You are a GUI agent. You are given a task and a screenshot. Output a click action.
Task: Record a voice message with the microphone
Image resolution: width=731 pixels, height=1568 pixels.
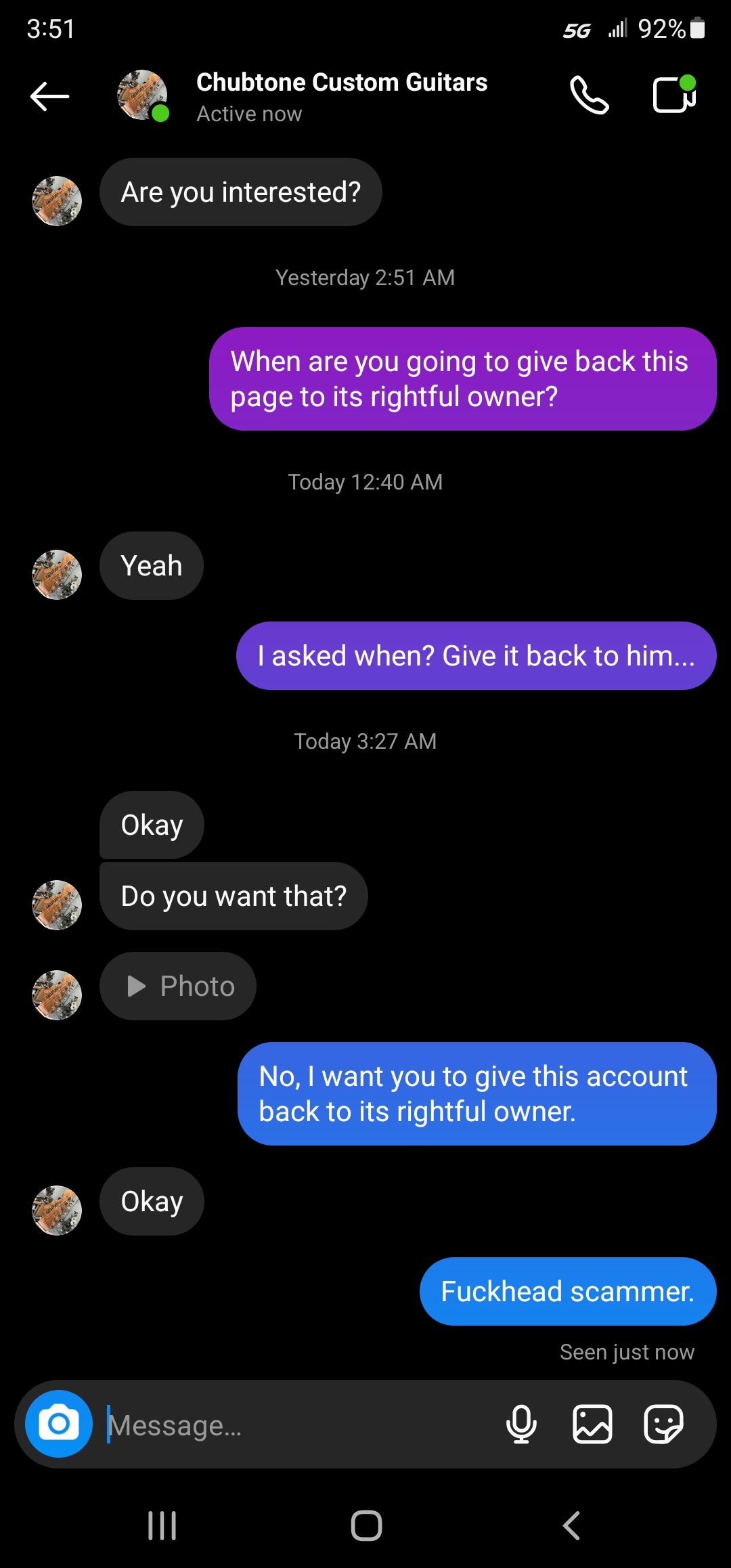(x=521, y=1424)
